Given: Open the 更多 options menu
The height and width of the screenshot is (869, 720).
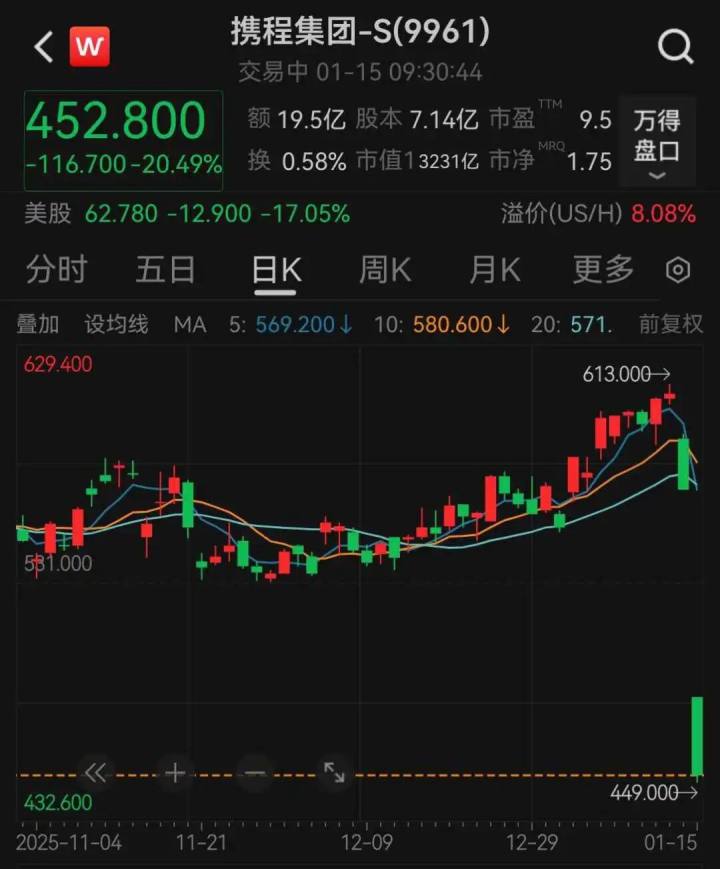Looking at the screenshot, I should [x=603, y=268].
